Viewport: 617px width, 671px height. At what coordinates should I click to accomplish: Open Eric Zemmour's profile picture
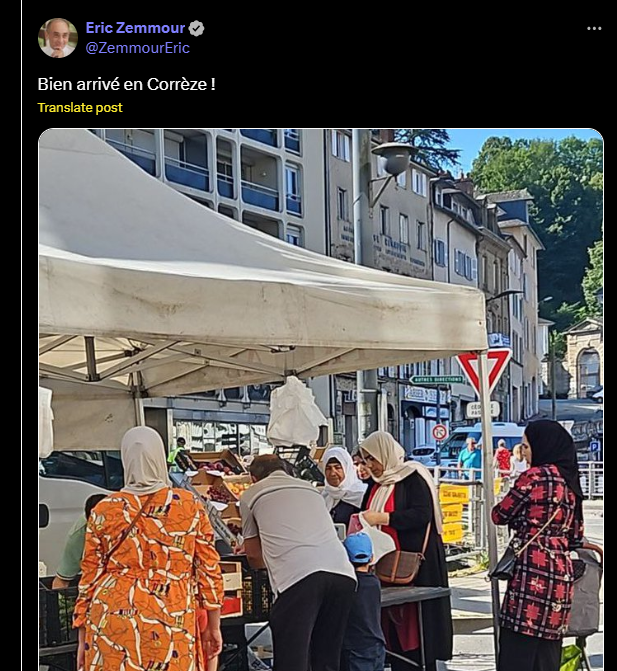58,38
